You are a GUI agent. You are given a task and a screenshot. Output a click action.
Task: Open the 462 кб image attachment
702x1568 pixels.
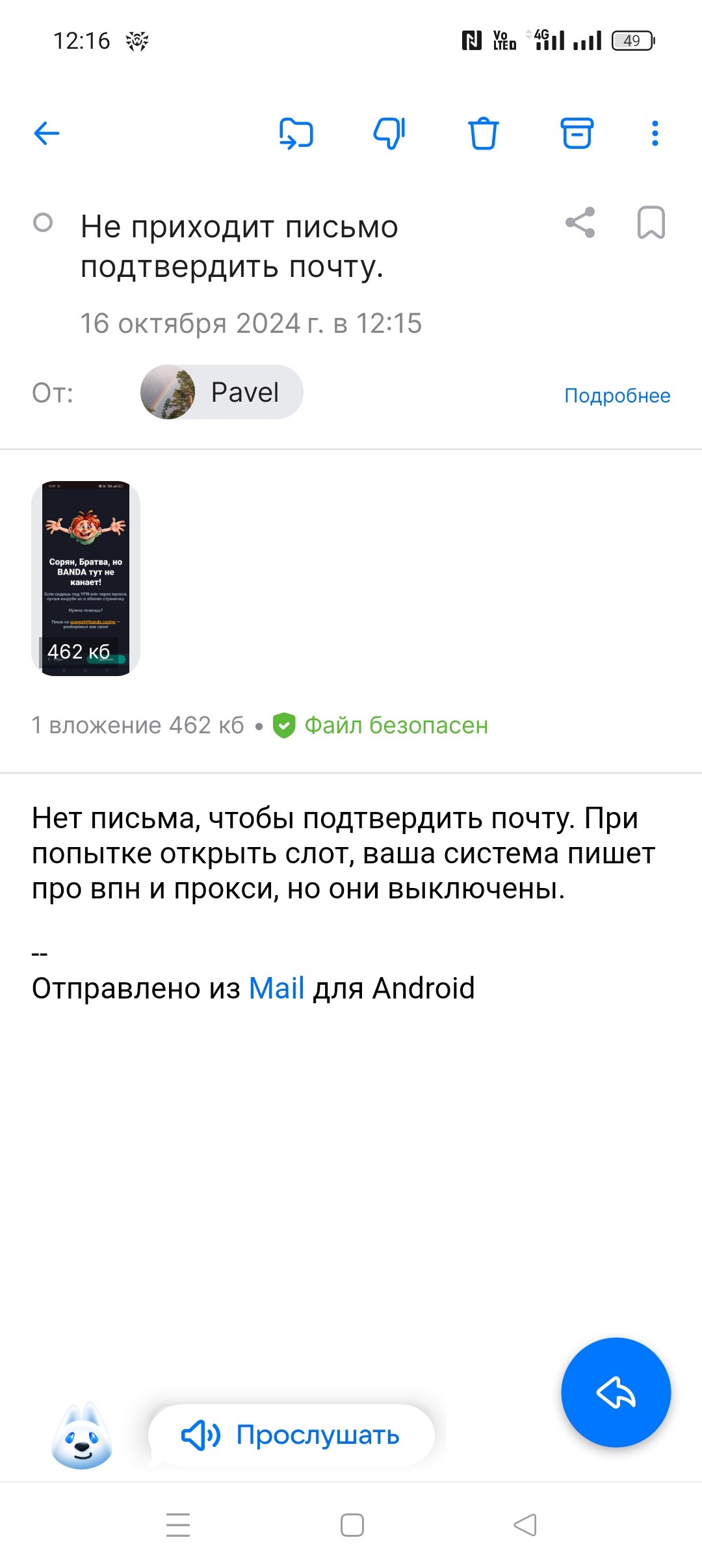coord(86,579)
